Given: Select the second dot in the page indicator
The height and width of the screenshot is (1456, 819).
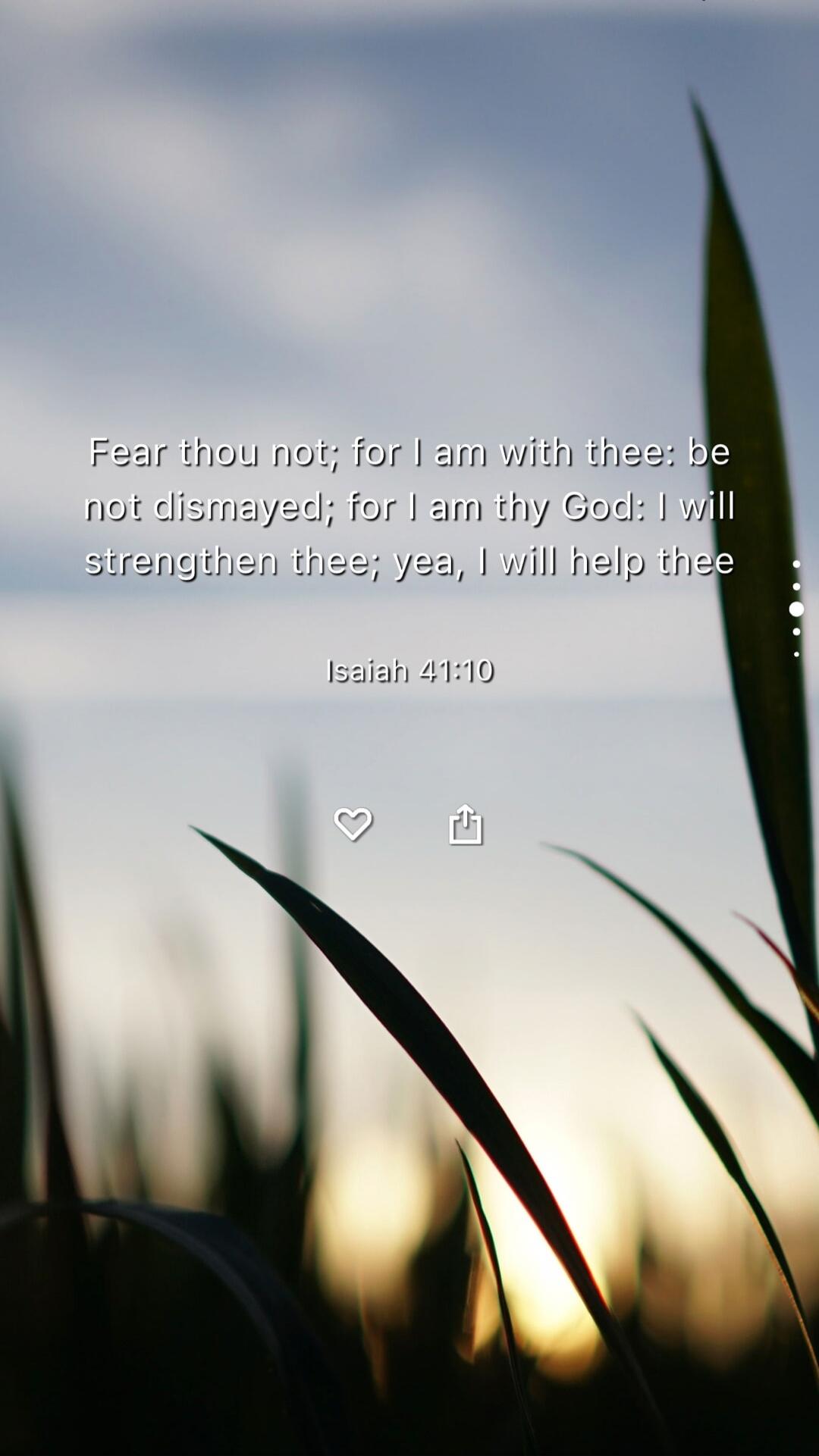Looking at the screenshot, I should [795, 587].
